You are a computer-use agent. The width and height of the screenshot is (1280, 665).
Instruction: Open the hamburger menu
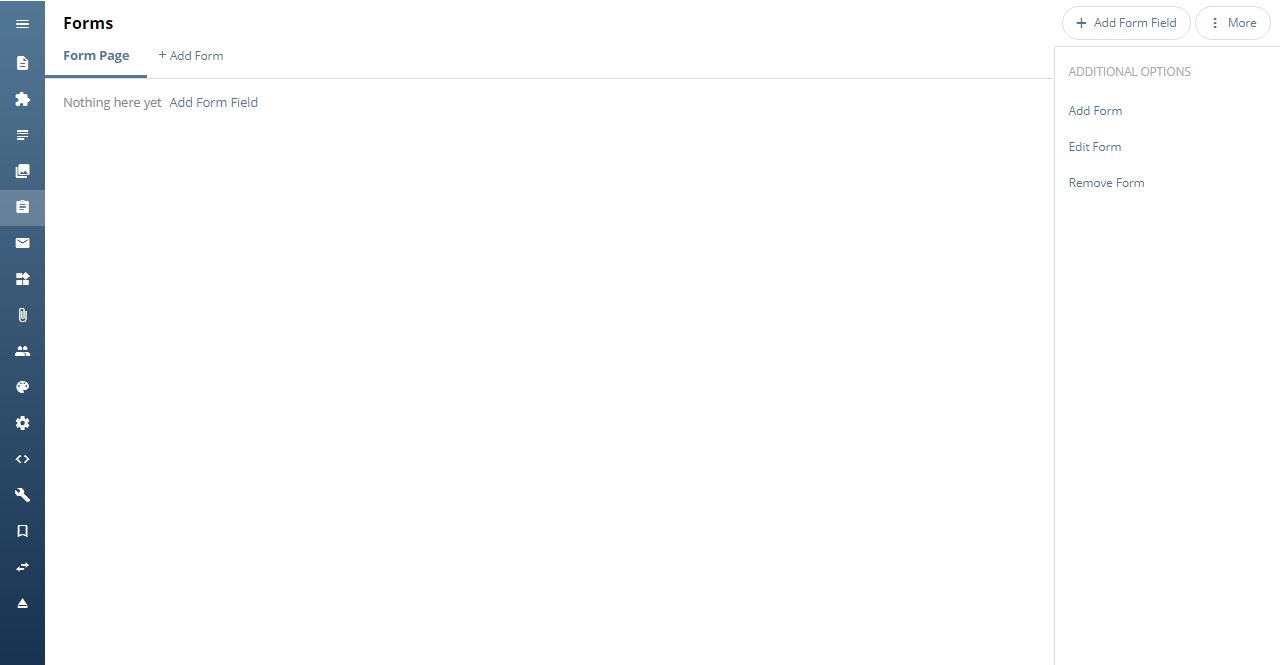[x=22, y=24]
